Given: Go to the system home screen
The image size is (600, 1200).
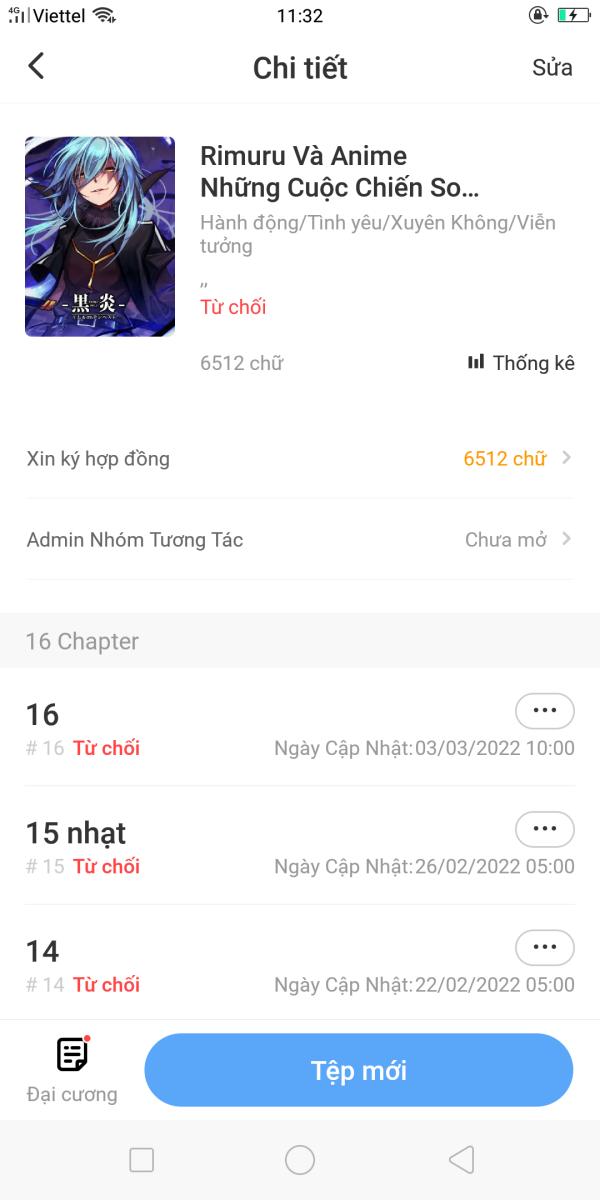Looking at the screenshot, I should (x=300, y=1160).
